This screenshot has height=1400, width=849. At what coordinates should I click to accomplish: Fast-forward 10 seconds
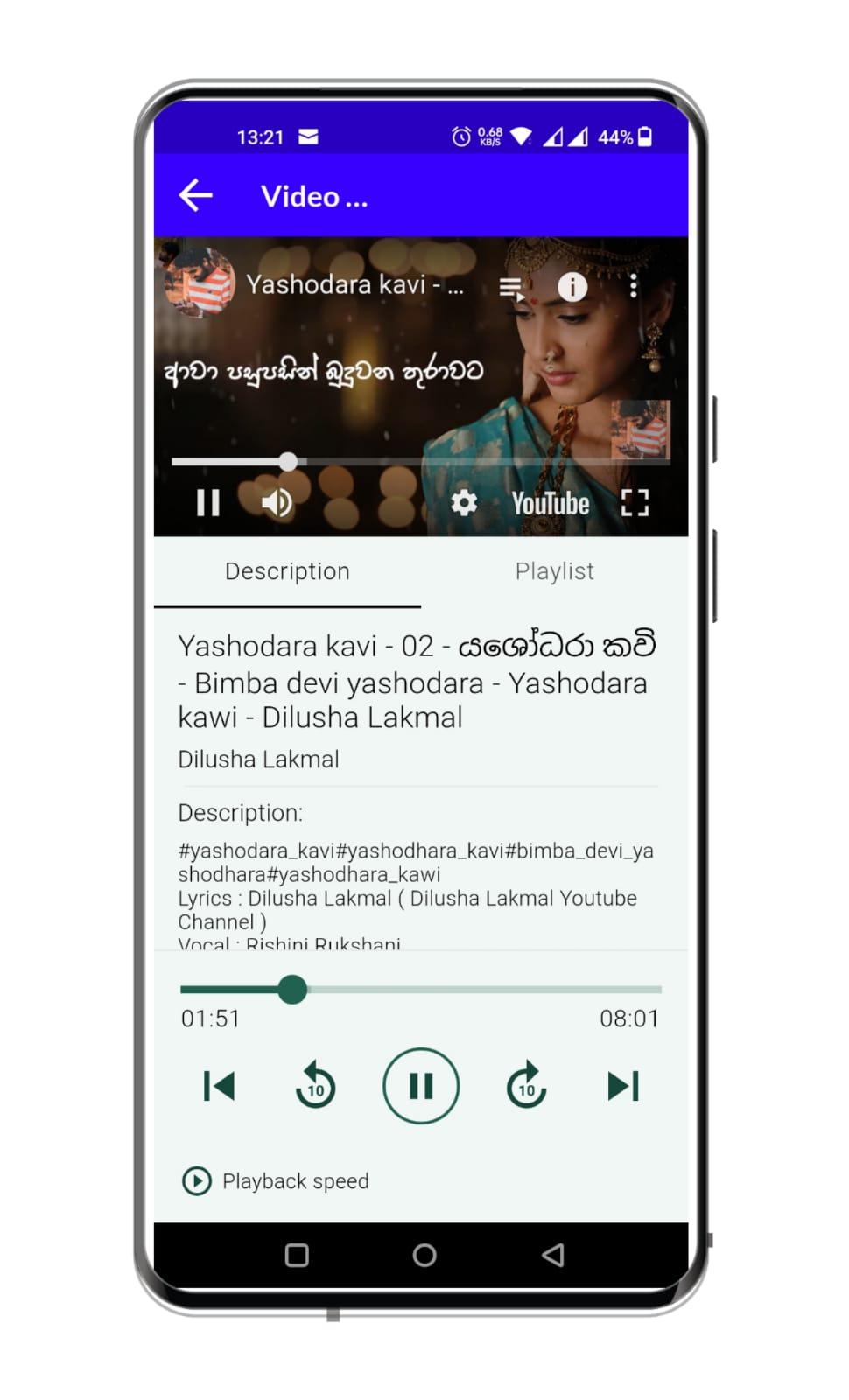tap(526, 1085)
